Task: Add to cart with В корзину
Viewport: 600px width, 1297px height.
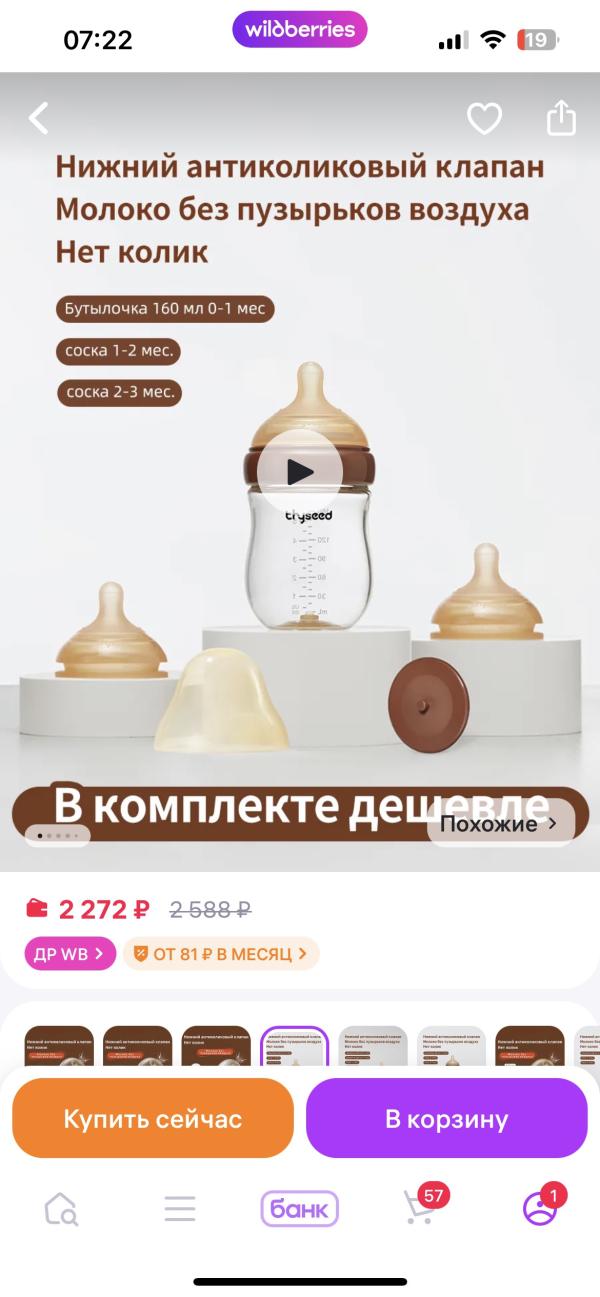Action: pos(447,1118)
